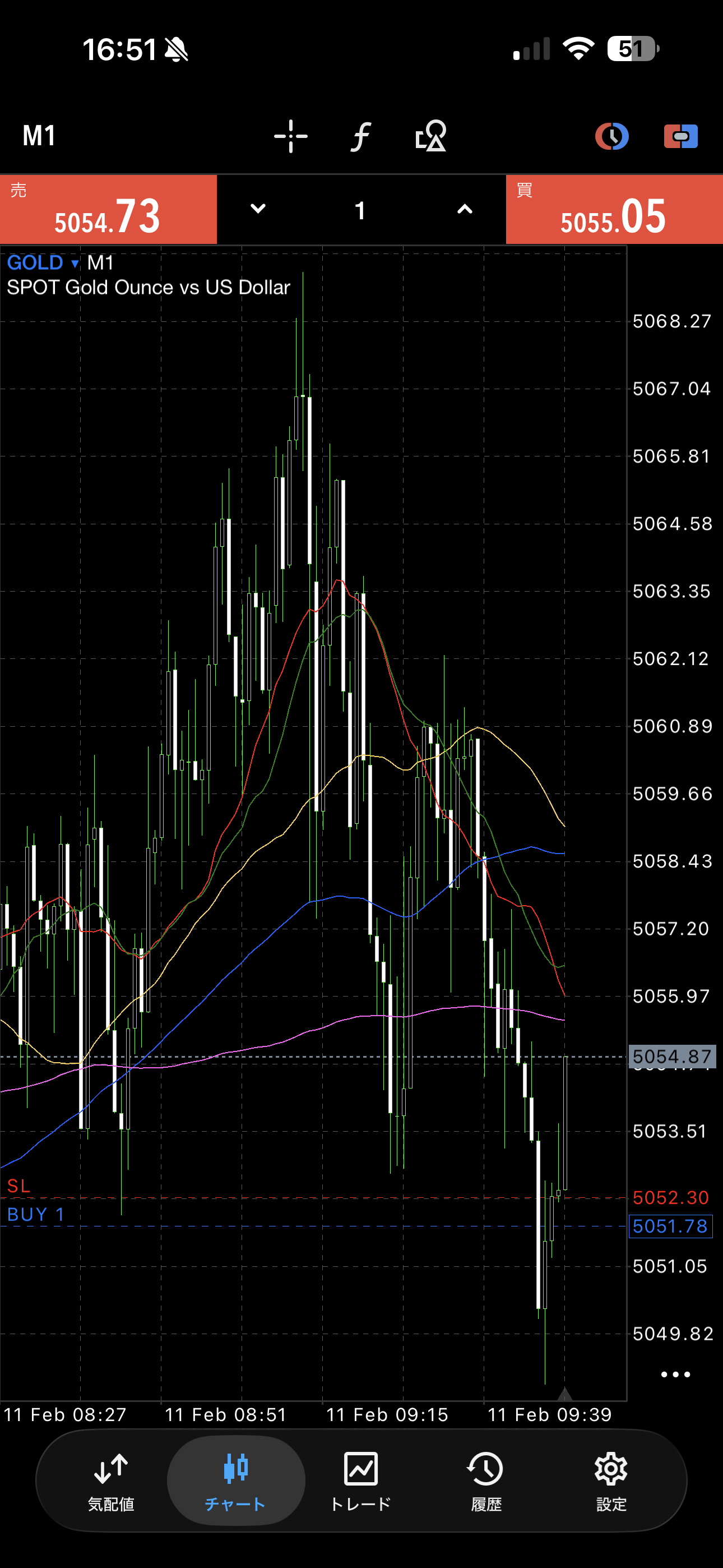Change the GOLD symbol on the chart
Image resolution: width=723 pixels, height=1568 pixels.
pos(43,263)
